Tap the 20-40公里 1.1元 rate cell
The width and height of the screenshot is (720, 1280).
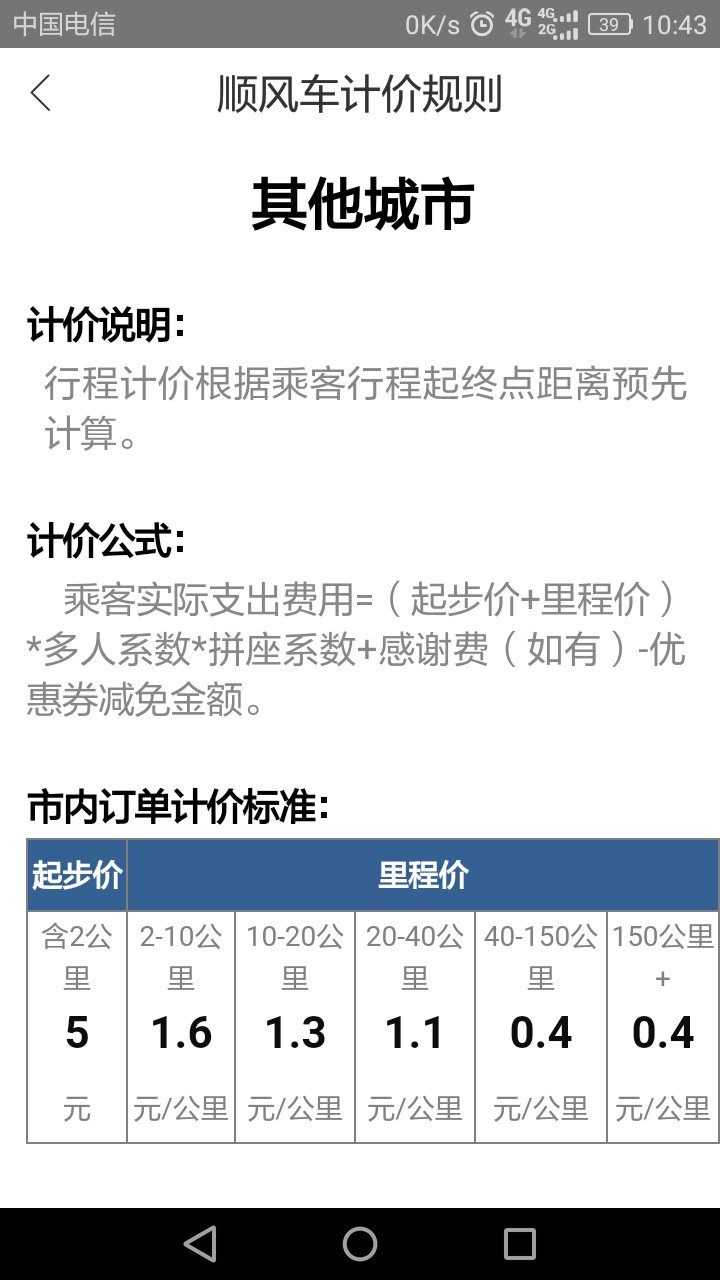tap(414, 1020)
